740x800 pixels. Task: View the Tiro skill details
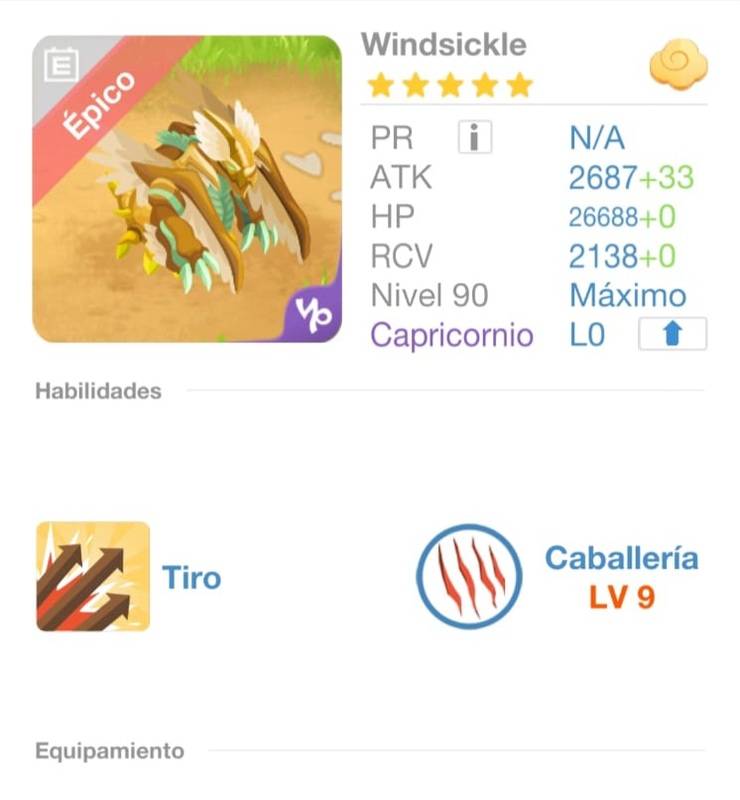click(93, 576)
